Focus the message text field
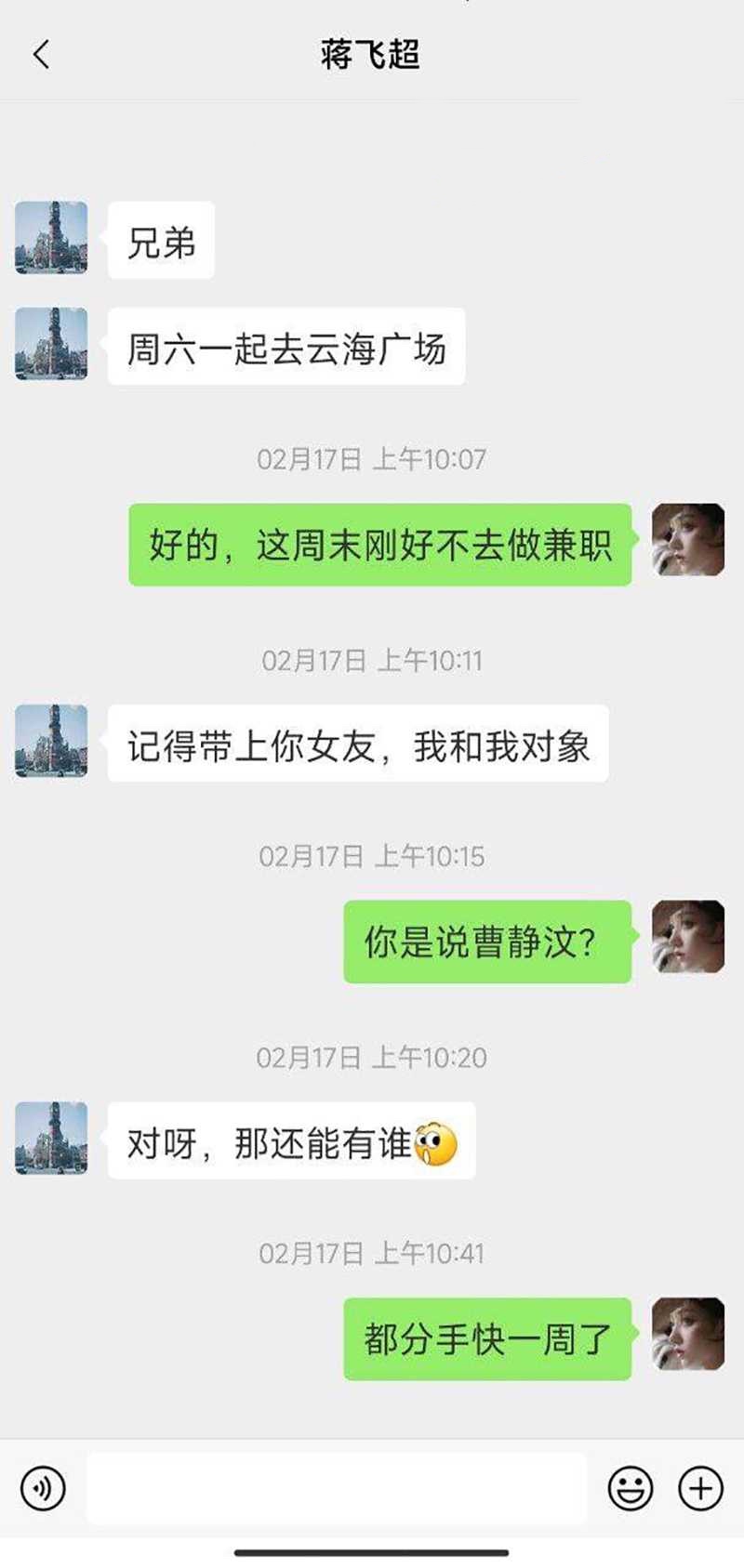This screenshot has height=1568, width=744. 337,1488
